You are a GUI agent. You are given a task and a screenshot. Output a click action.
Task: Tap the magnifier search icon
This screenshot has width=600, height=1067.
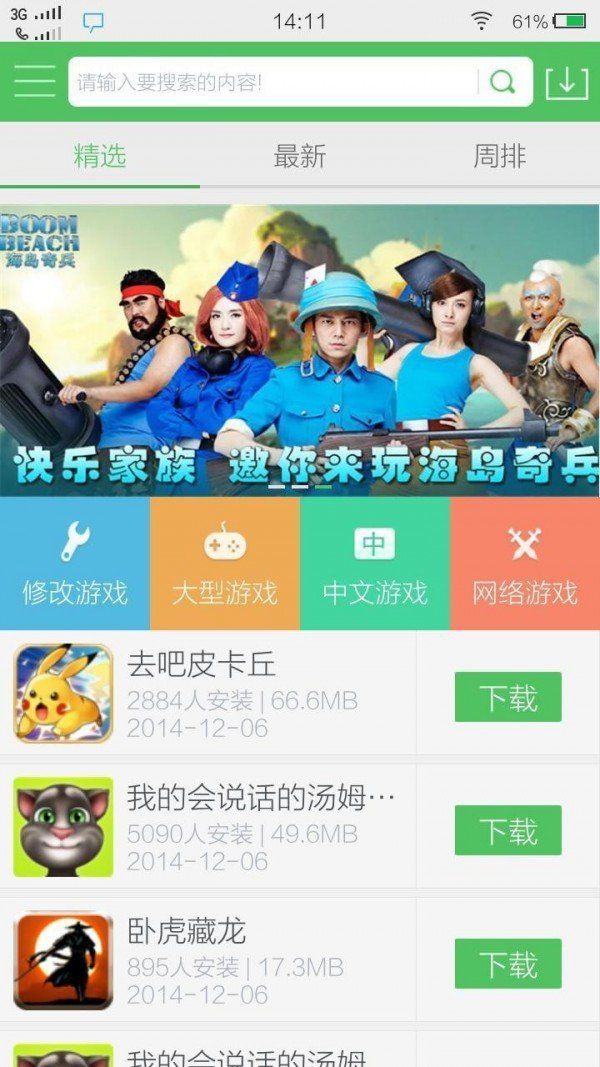503,82
